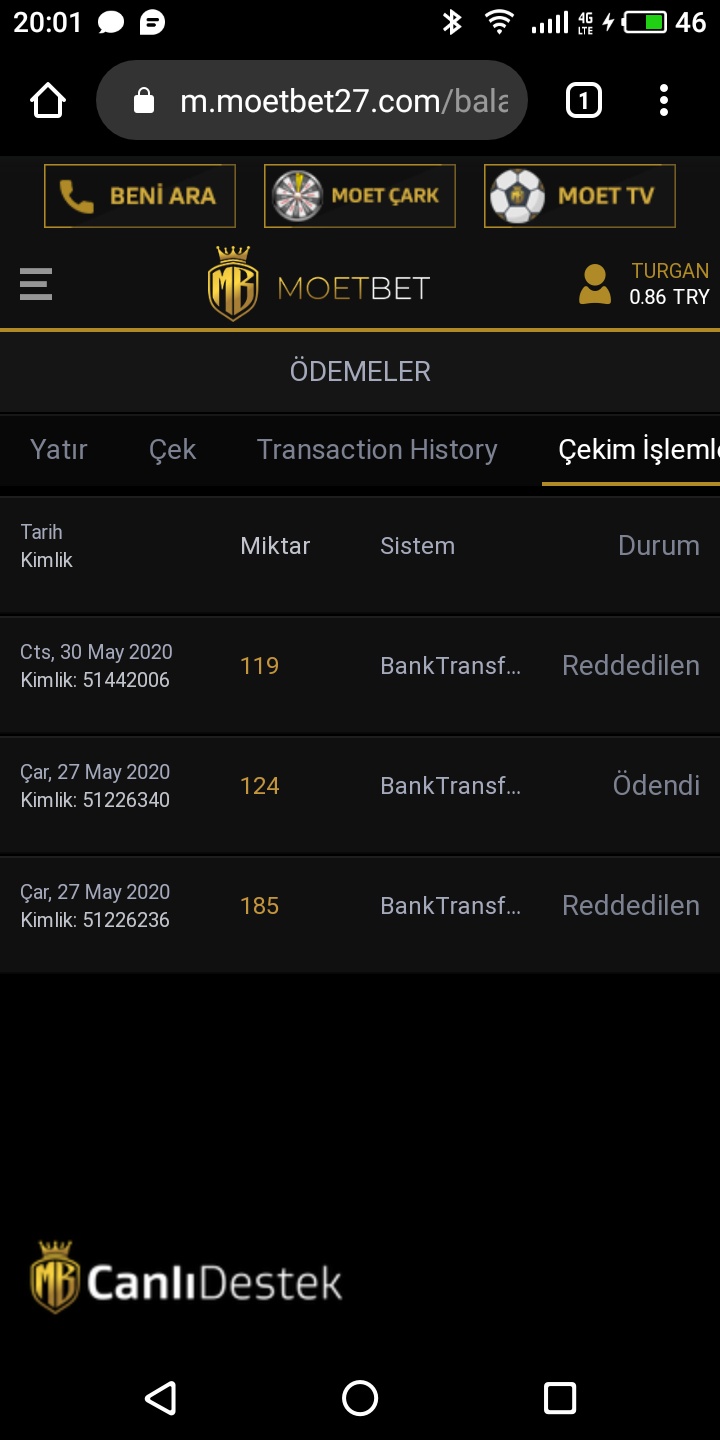Viewport: 720px width, 1440px height.
Task: Open MOET TV
Action: [x=580, y=196]
